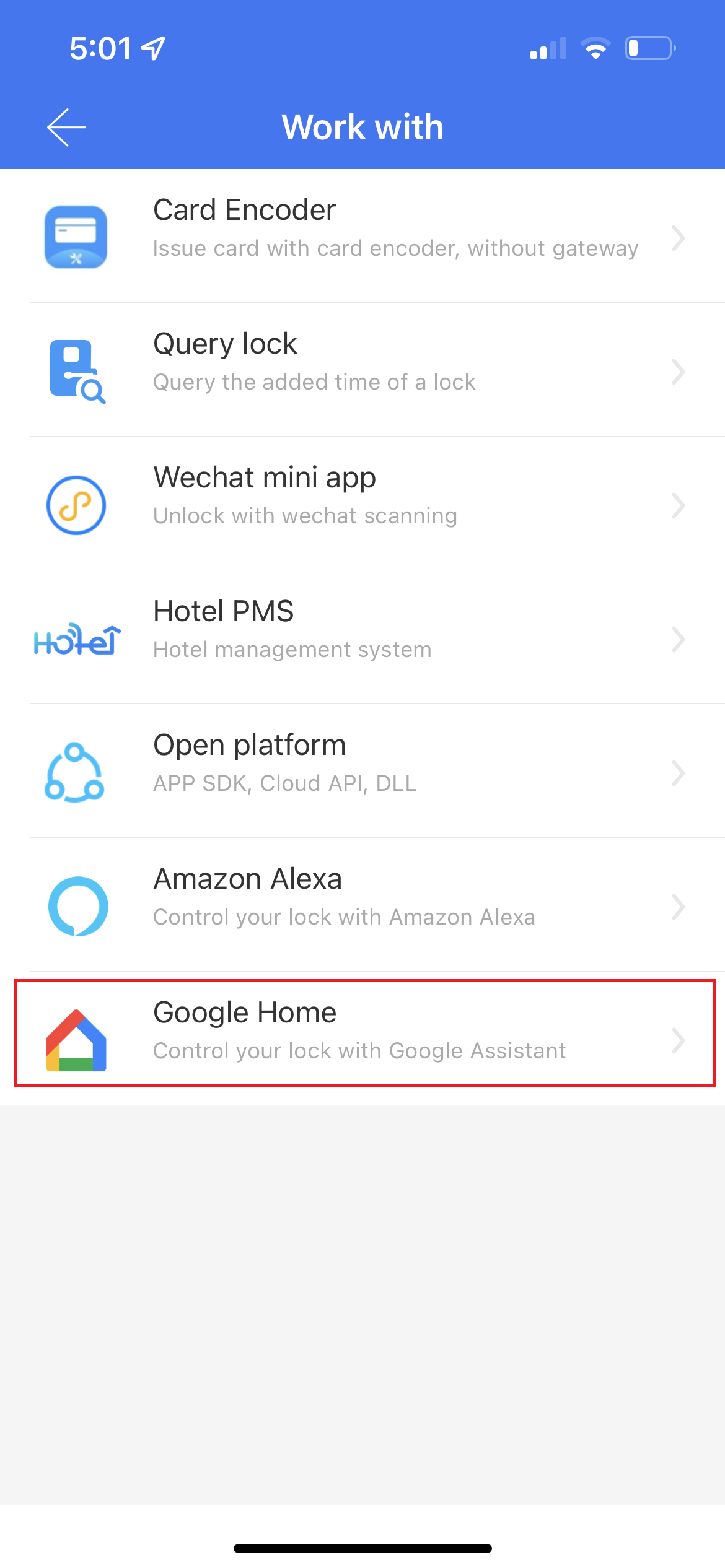This screenshot has width=725, height=1568.
Task: Tap the Google Home row
Action: pyautogui.click(x=362, y=1033)
